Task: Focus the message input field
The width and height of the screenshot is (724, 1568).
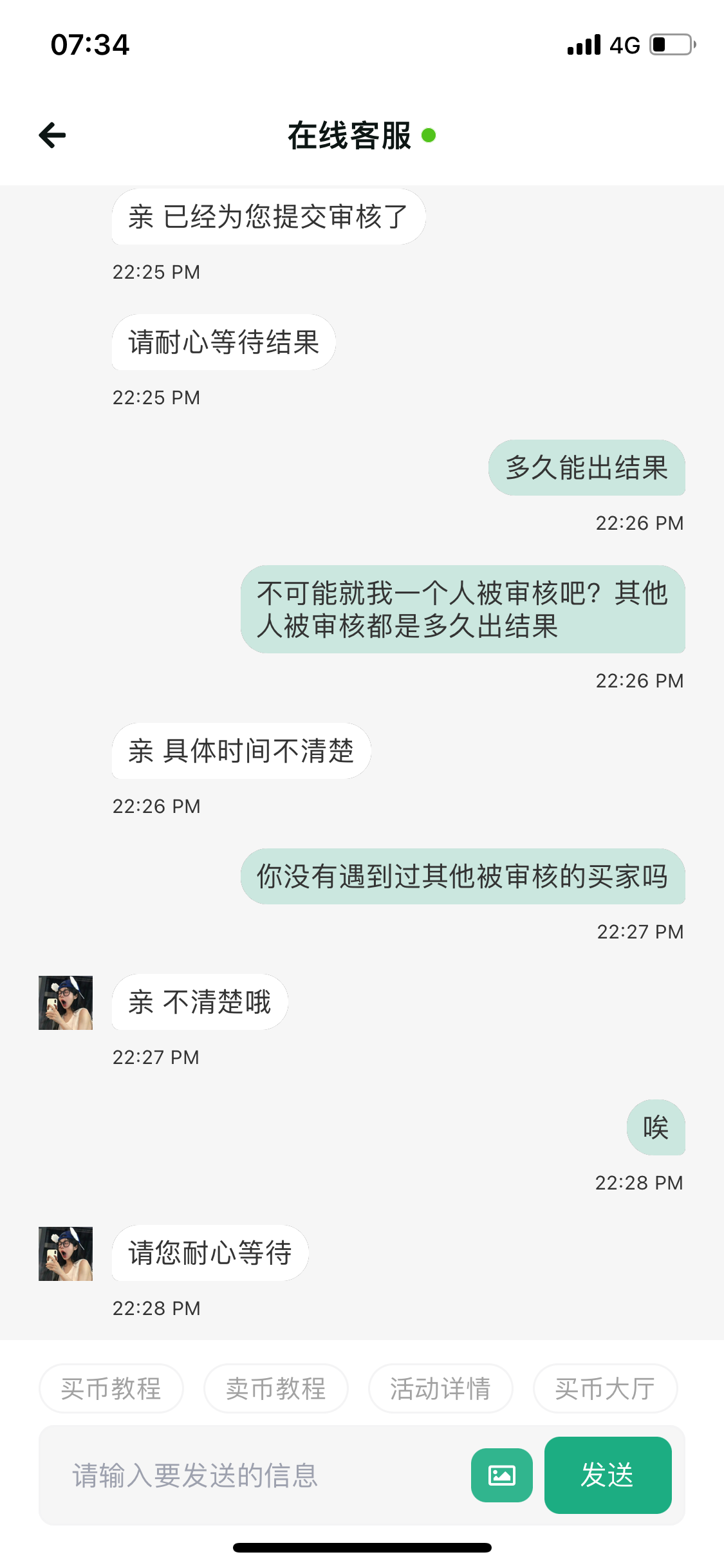Action: coord(257,1475)
